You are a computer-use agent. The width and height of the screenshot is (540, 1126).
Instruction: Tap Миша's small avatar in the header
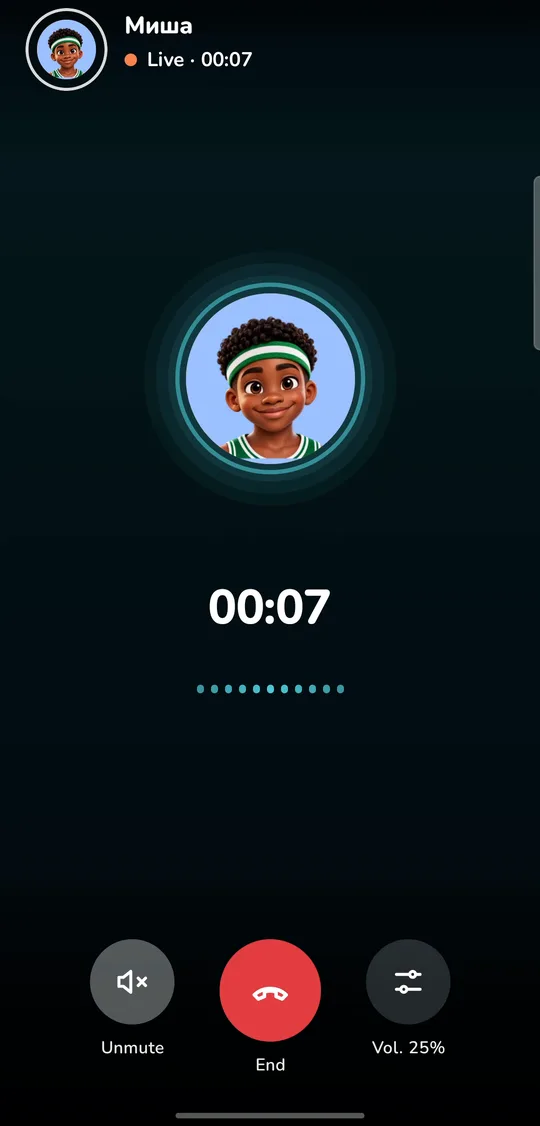coord(67,50)
